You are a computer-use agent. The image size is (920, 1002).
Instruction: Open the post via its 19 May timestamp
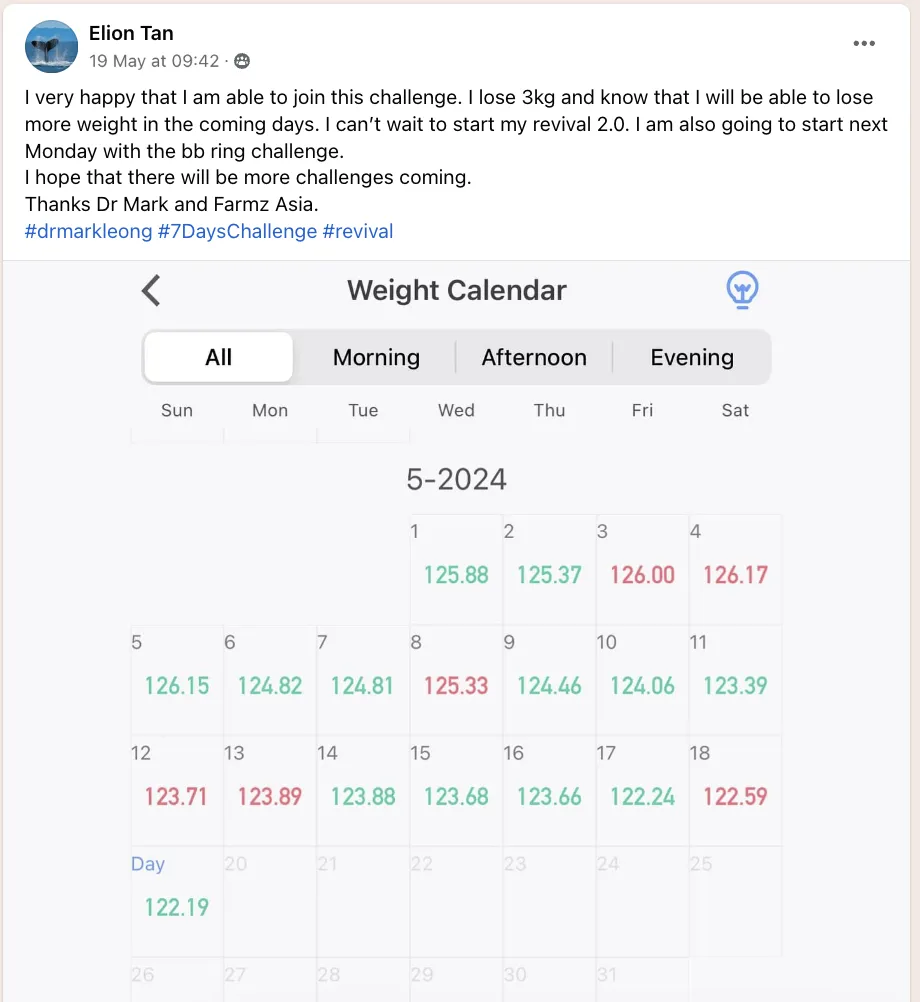(x=154, y=61)
